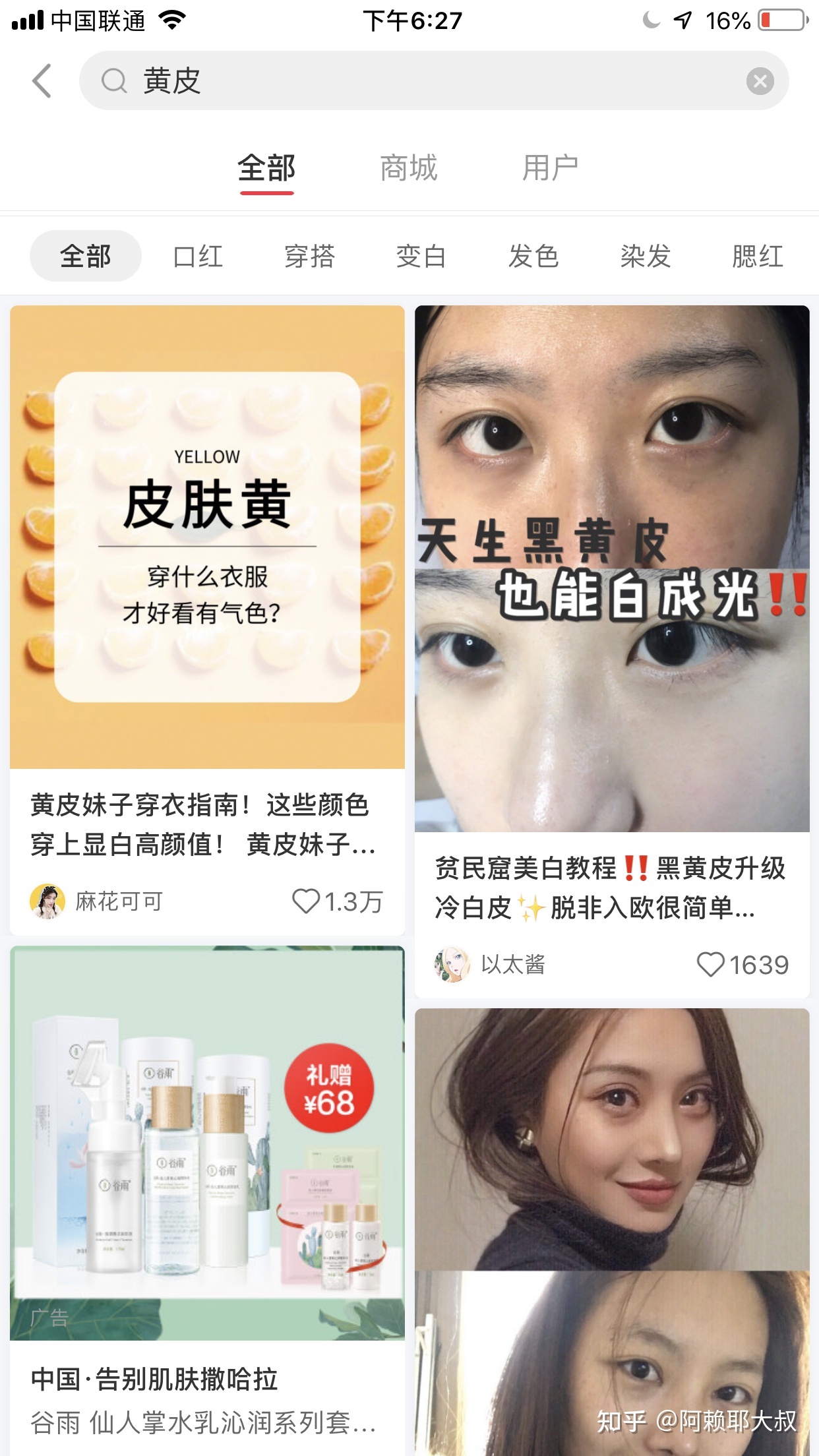Enable the 变白 filter
Viewport: 819px width, 1456px height.
[421, 256]
